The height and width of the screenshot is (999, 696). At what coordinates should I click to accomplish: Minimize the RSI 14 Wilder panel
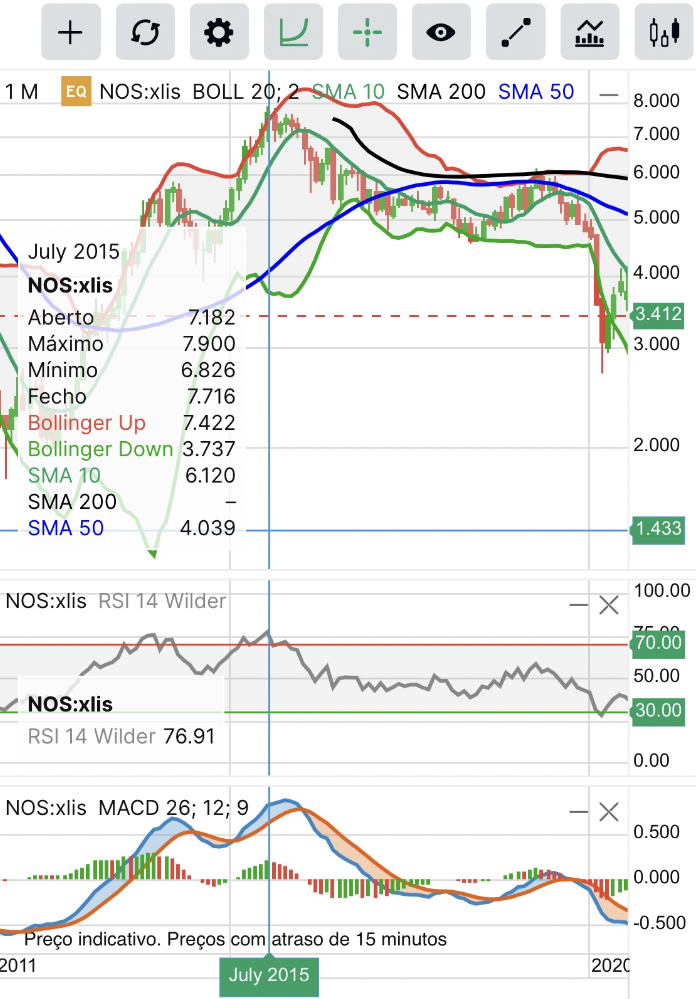[578, 604]
